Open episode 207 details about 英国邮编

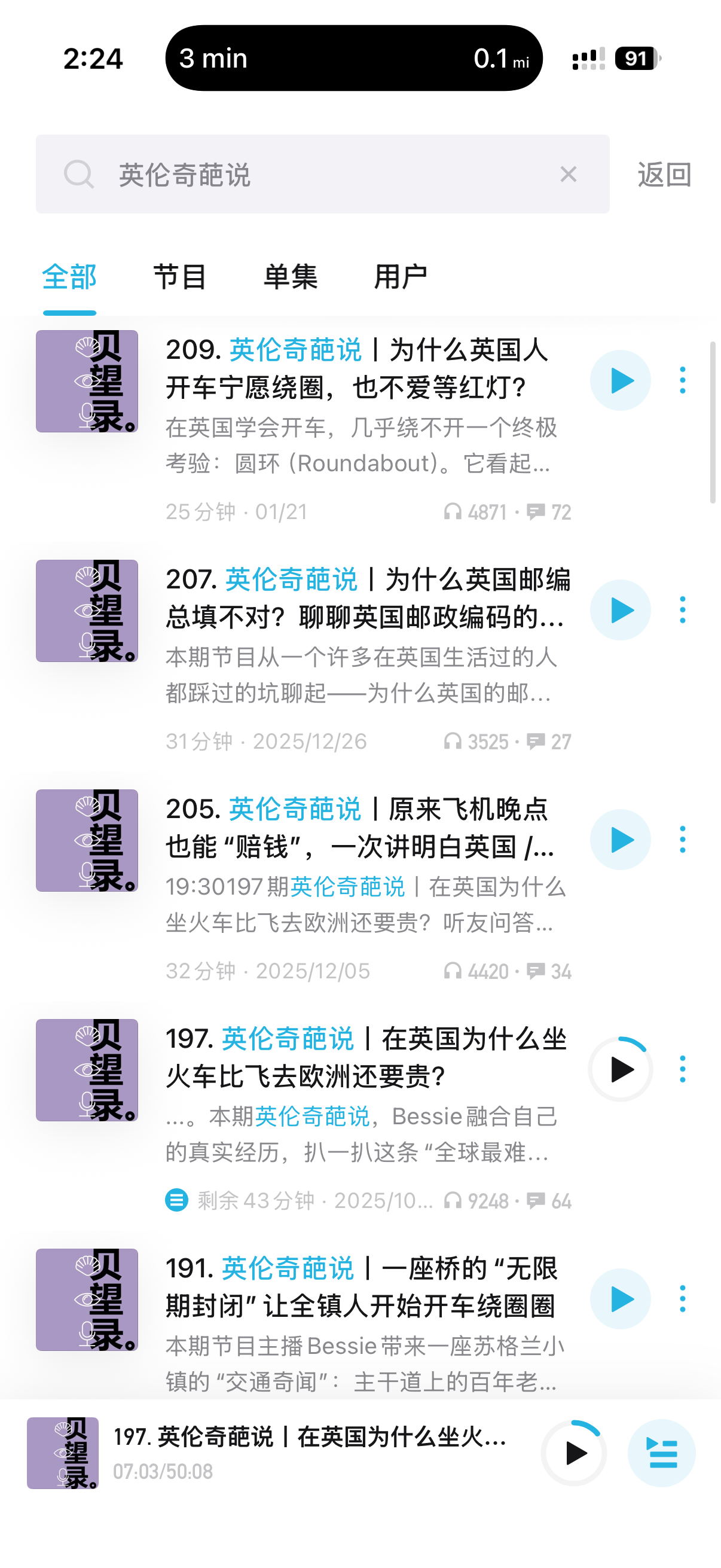(x=368, y=599)
